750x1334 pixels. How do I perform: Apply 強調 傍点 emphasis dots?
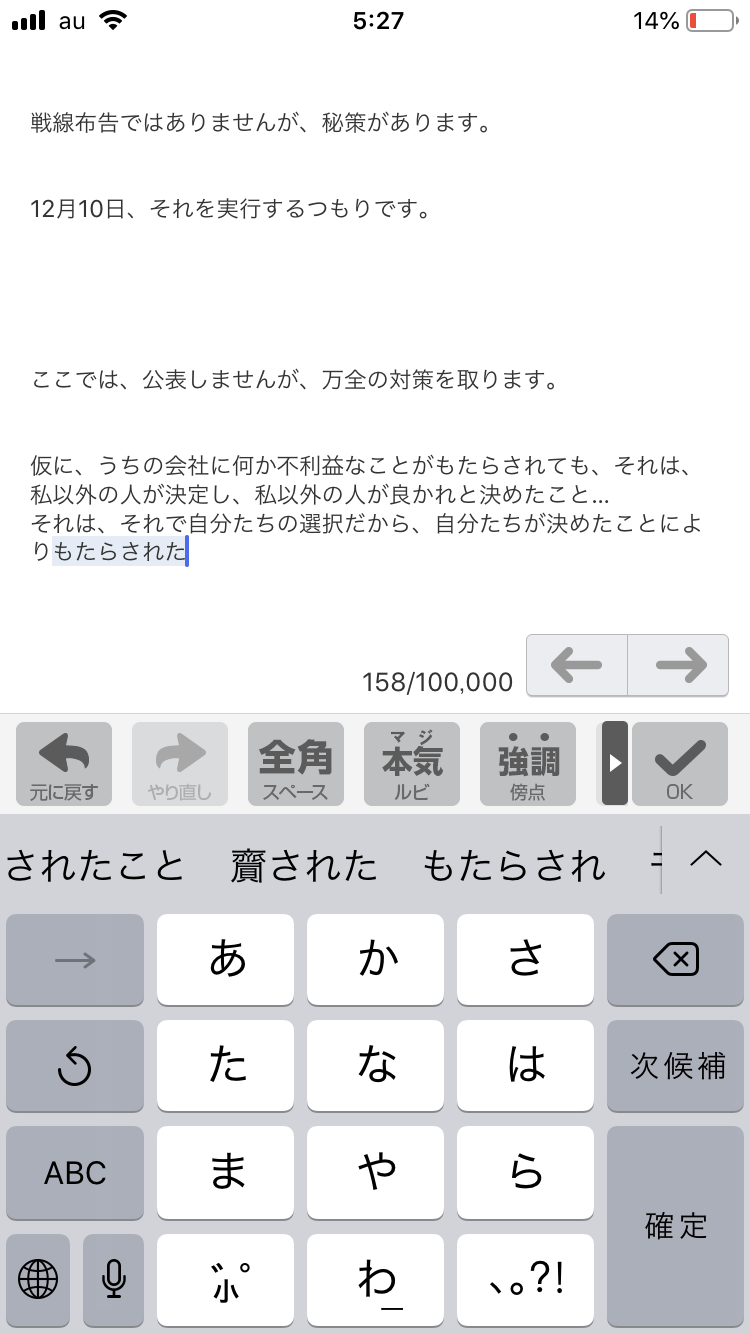[x=528, y=764]
